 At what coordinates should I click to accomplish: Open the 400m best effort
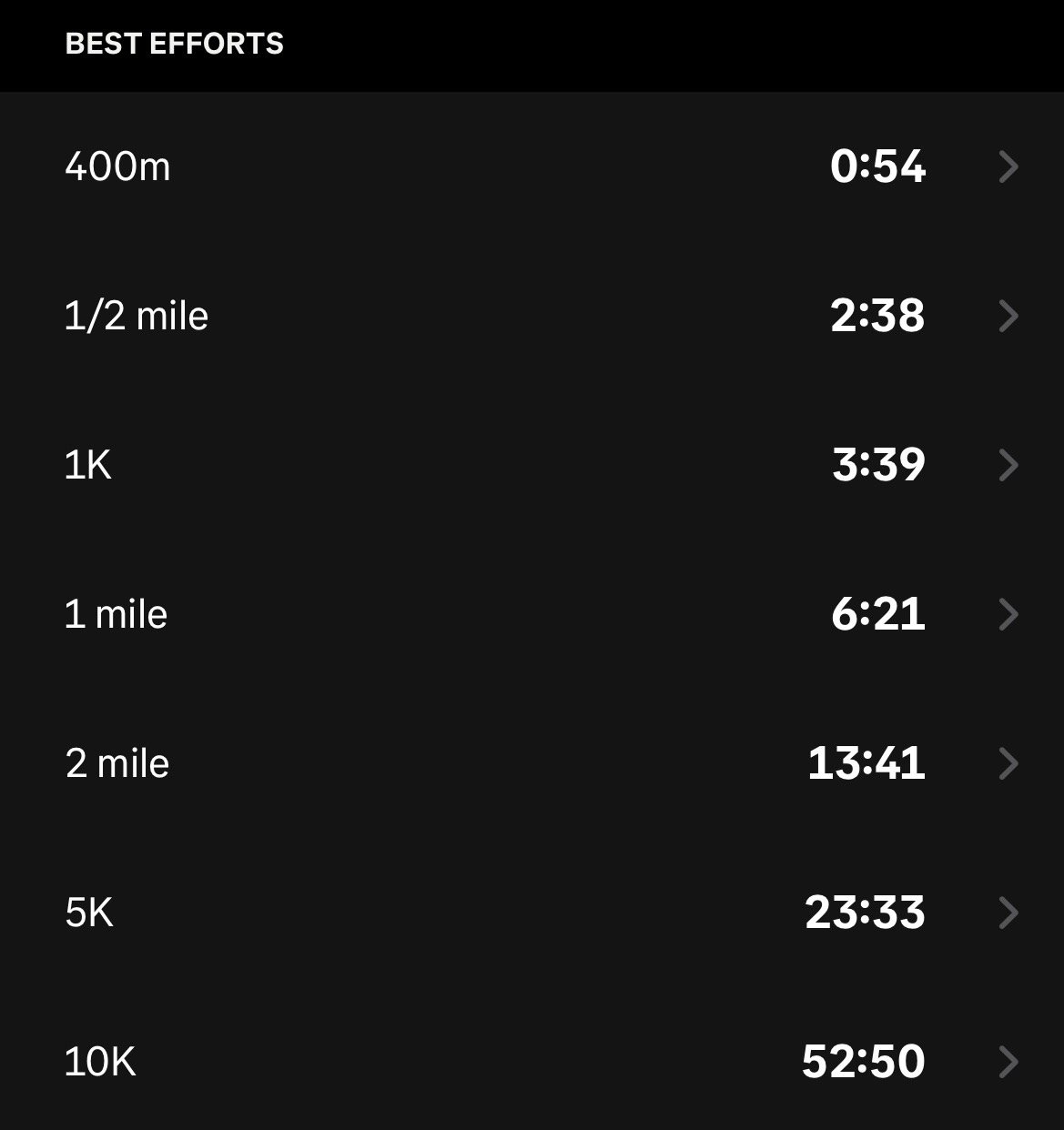(x=532, y=167)
